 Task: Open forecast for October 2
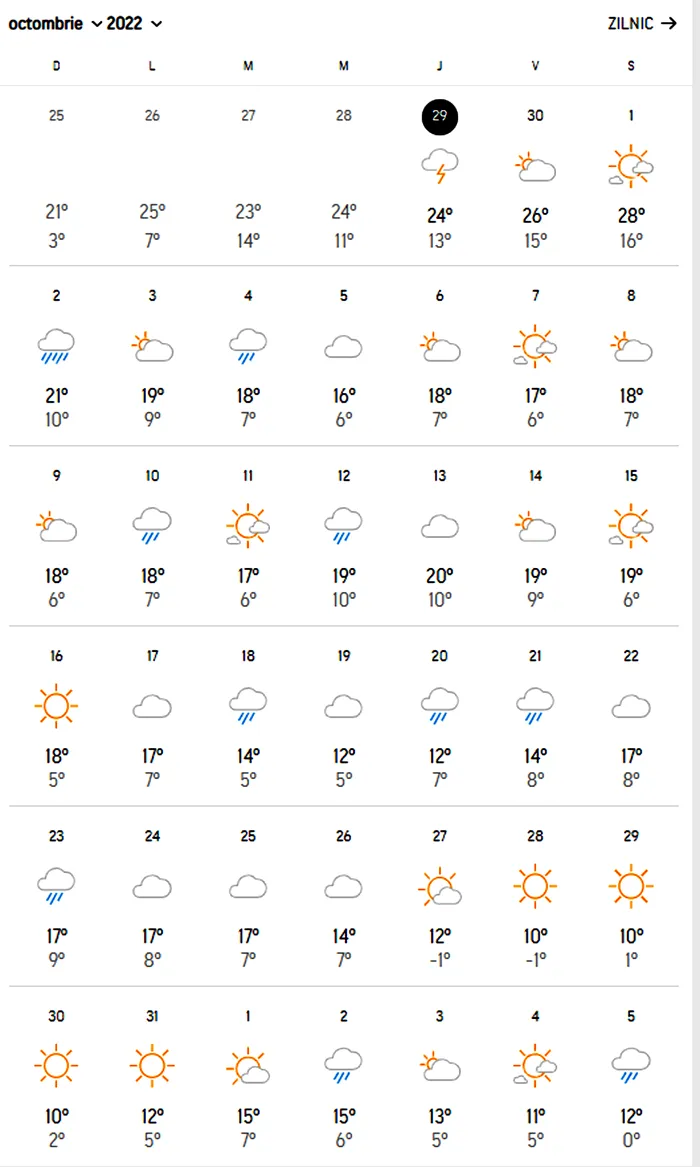click(x=57, y=356)
